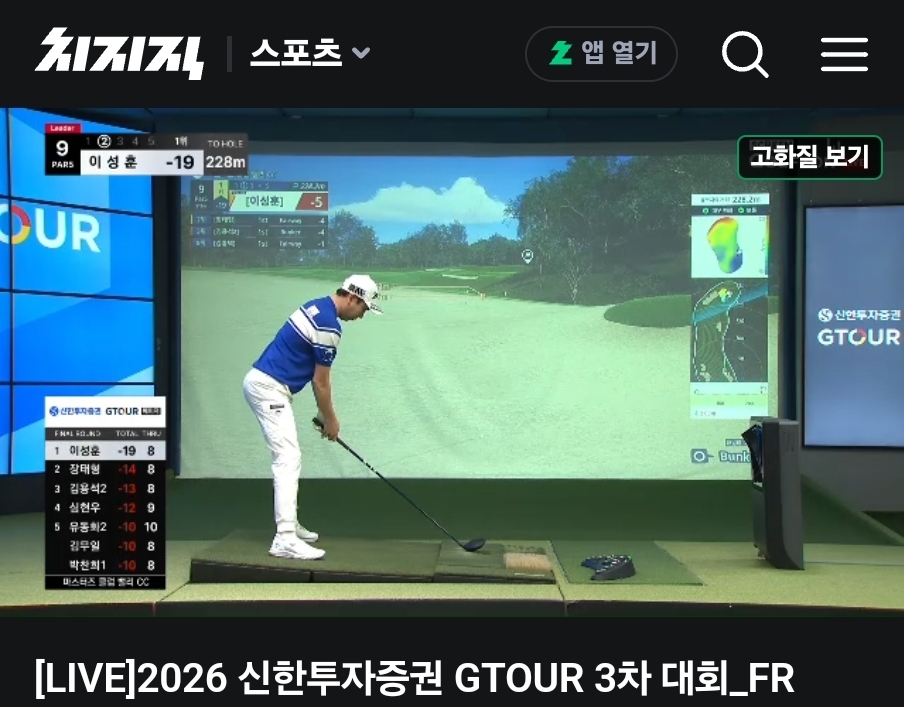Open the Chzzk home logo
This screenshot has height=707, width=904.
pos(119,53)
